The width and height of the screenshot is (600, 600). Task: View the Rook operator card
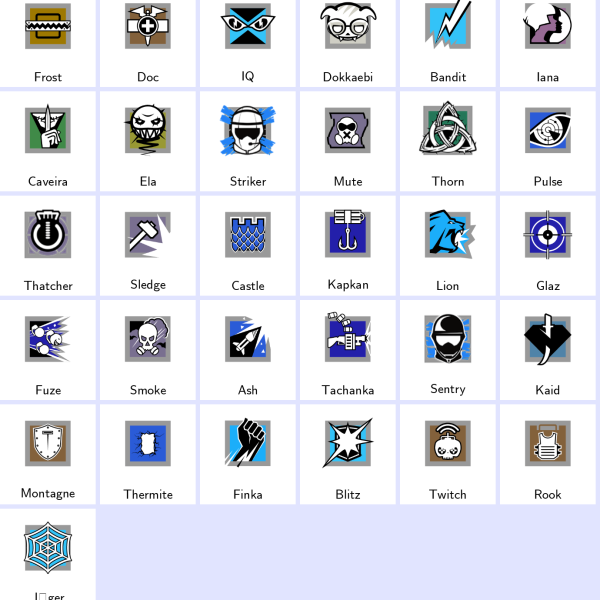tap(548, 452)
